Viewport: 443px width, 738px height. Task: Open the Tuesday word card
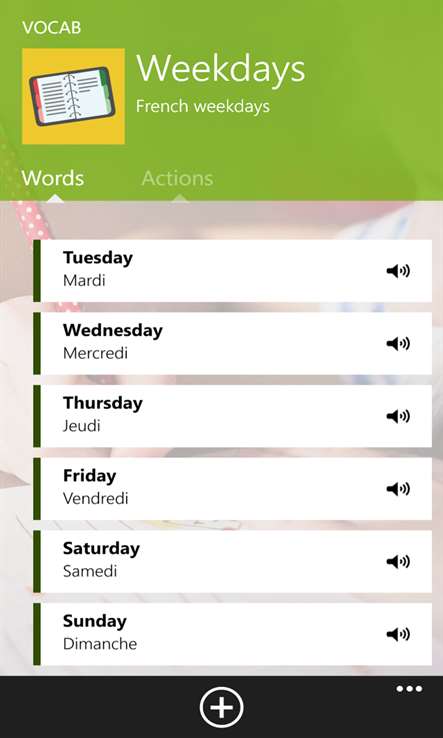(233, 271)
